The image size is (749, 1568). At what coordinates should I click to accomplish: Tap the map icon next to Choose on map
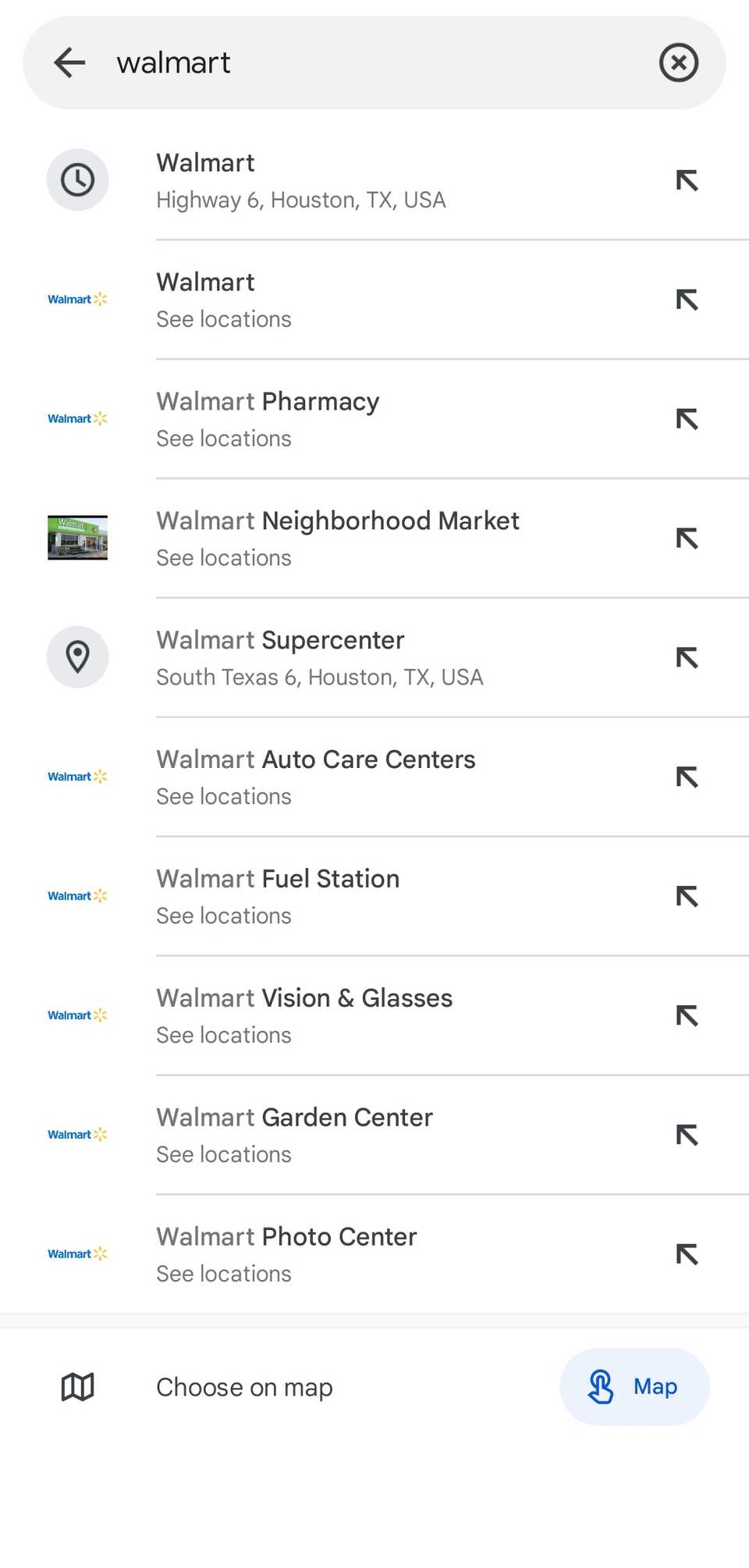pyautogui.click(x=76, y=1387)
